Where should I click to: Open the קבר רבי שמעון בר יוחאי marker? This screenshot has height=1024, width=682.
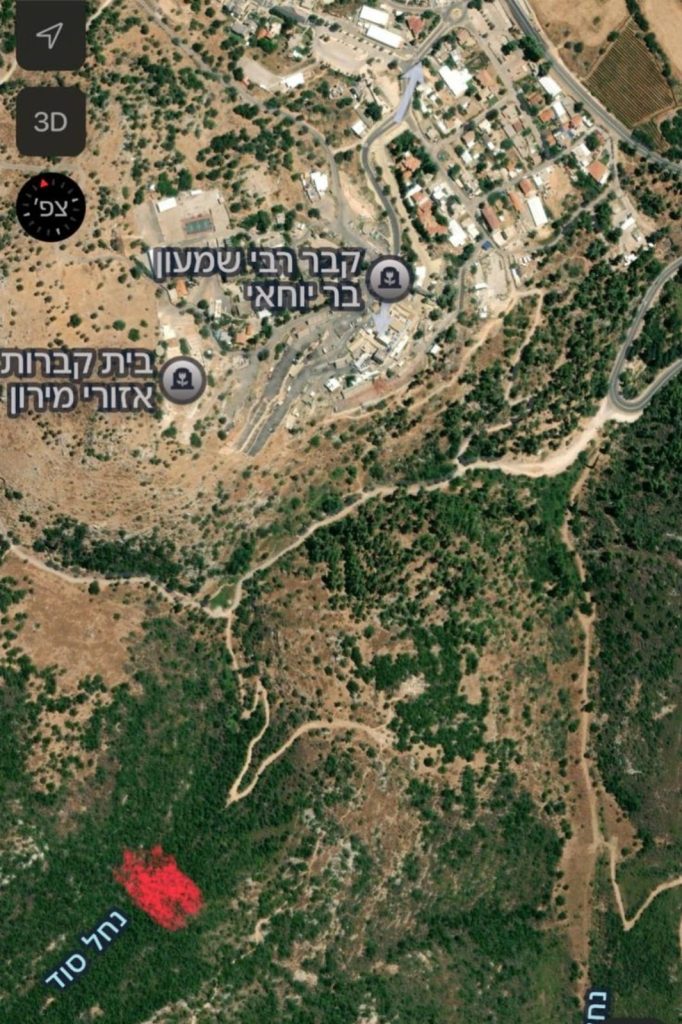tap(389, 279)
